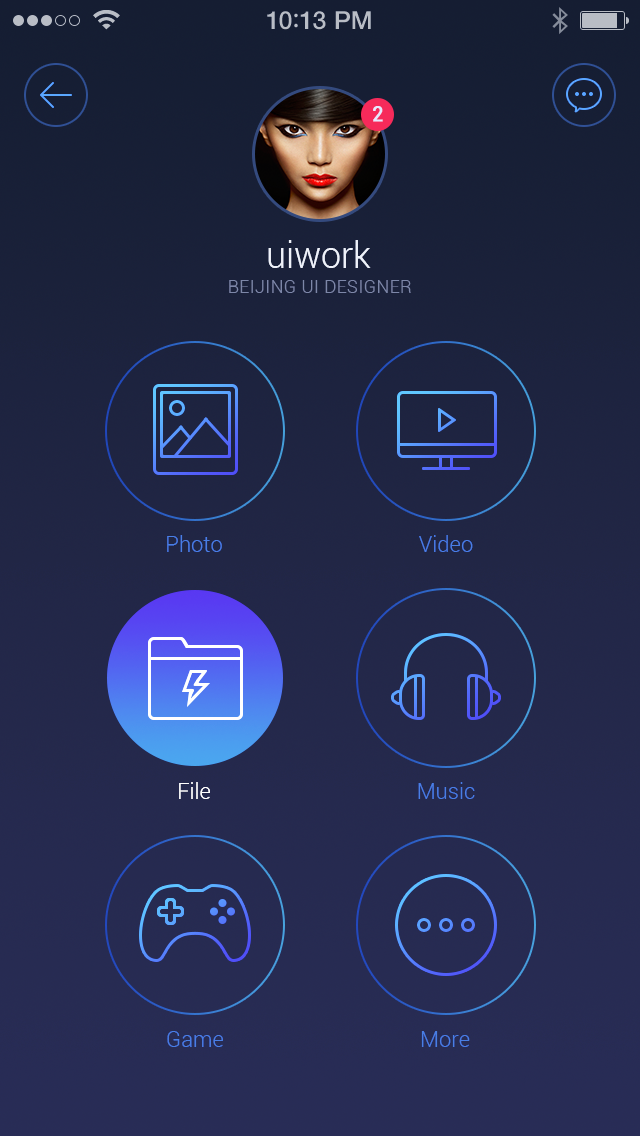This screenshot has width=640, height=1136.
Task: Open the Video section
Action: [446, 431]
